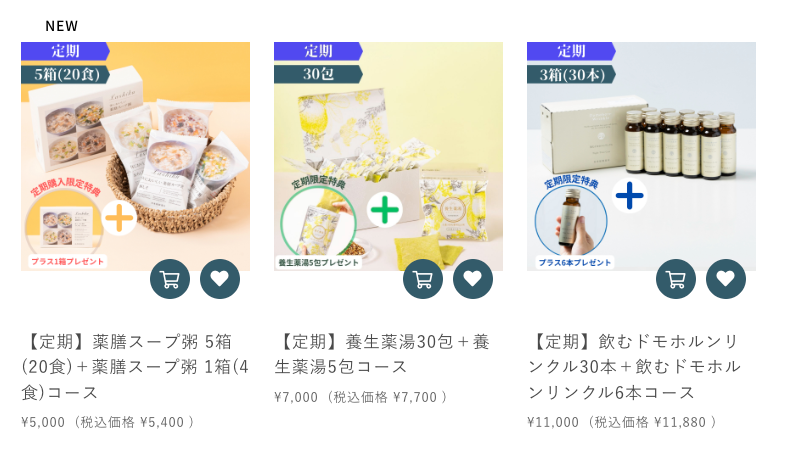Screen dimensions: 788x457
Task: View details via 【定期】飲むドモホルンリンクル30本 title
Action: [x=634, y=366]
